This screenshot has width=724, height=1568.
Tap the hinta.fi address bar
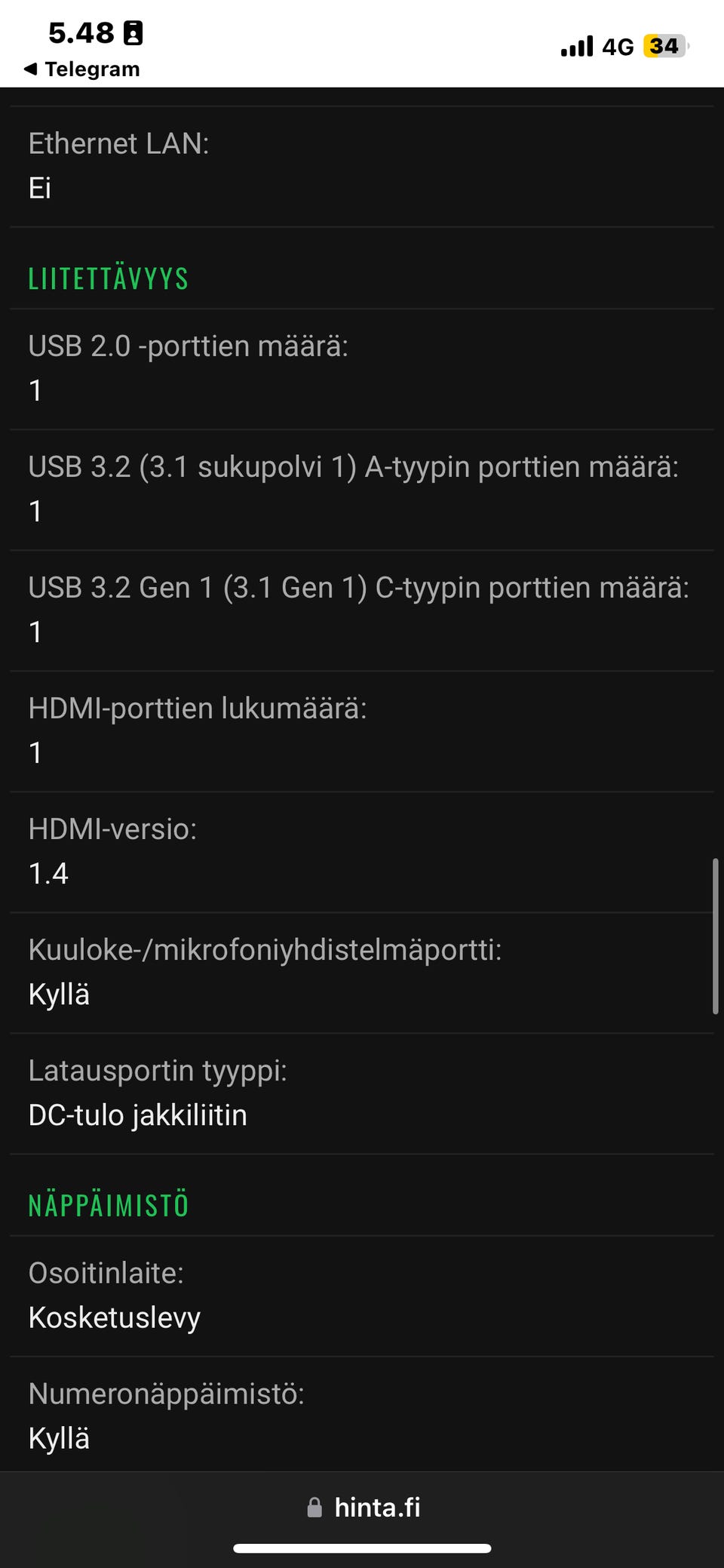363,1507
